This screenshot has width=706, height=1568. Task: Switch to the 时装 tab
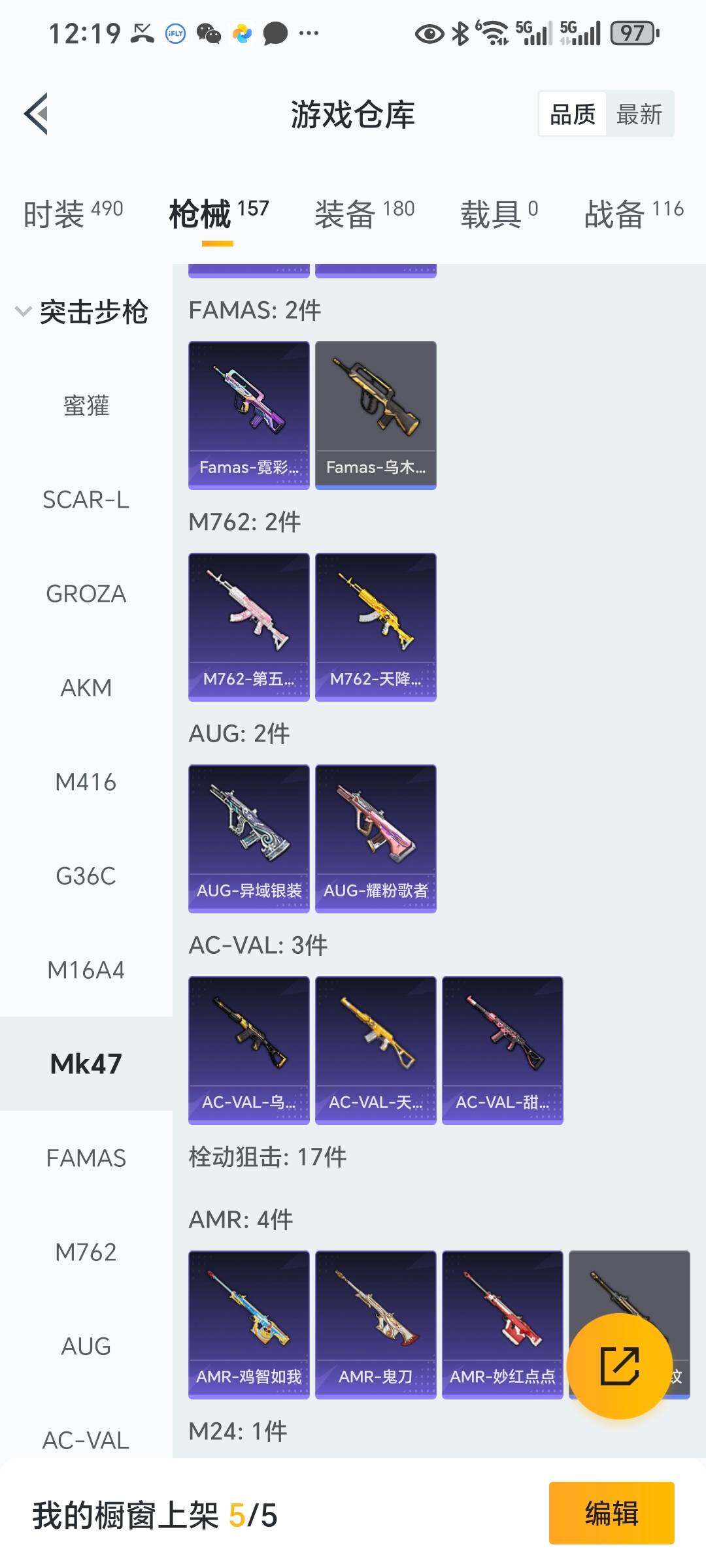point(73,214)
